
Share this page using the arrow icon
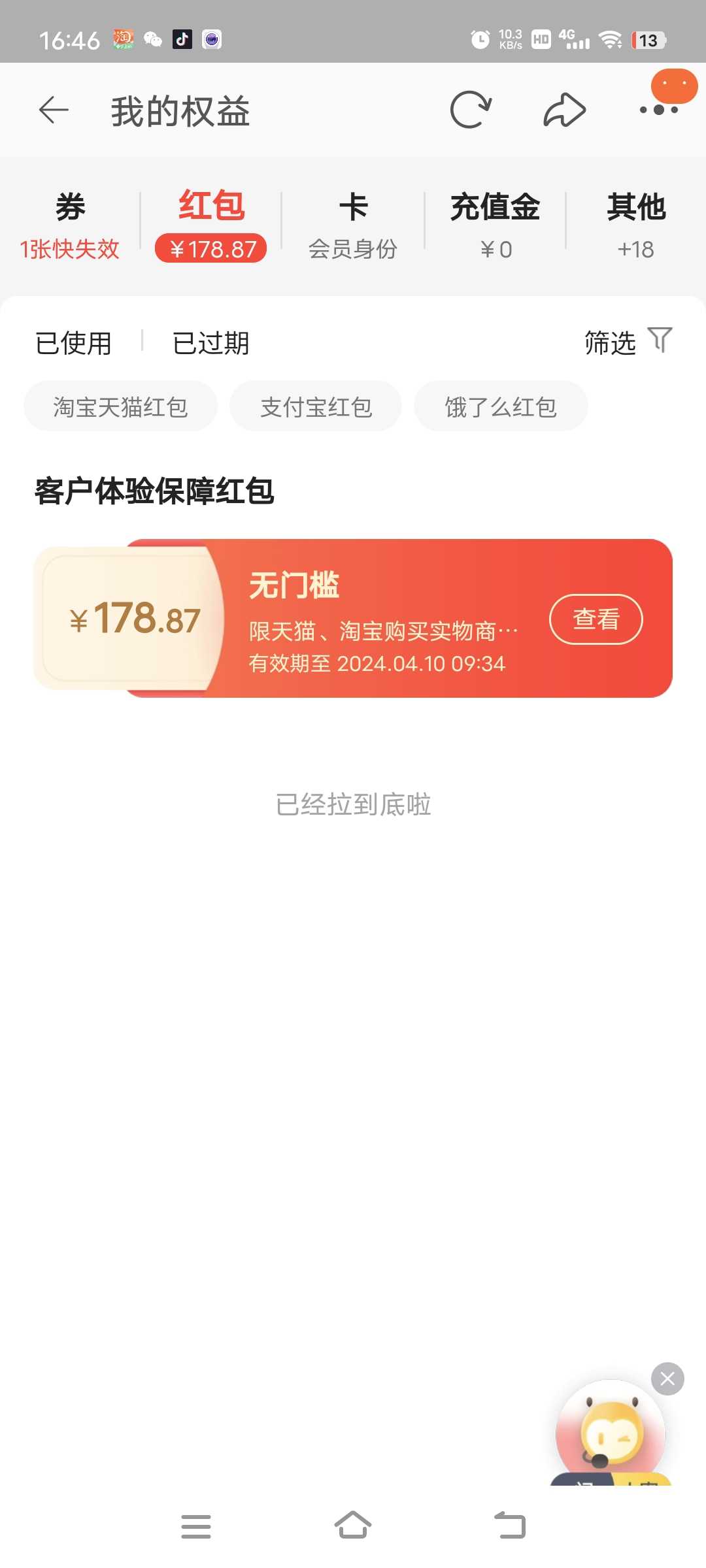click(x=565, y=110)
